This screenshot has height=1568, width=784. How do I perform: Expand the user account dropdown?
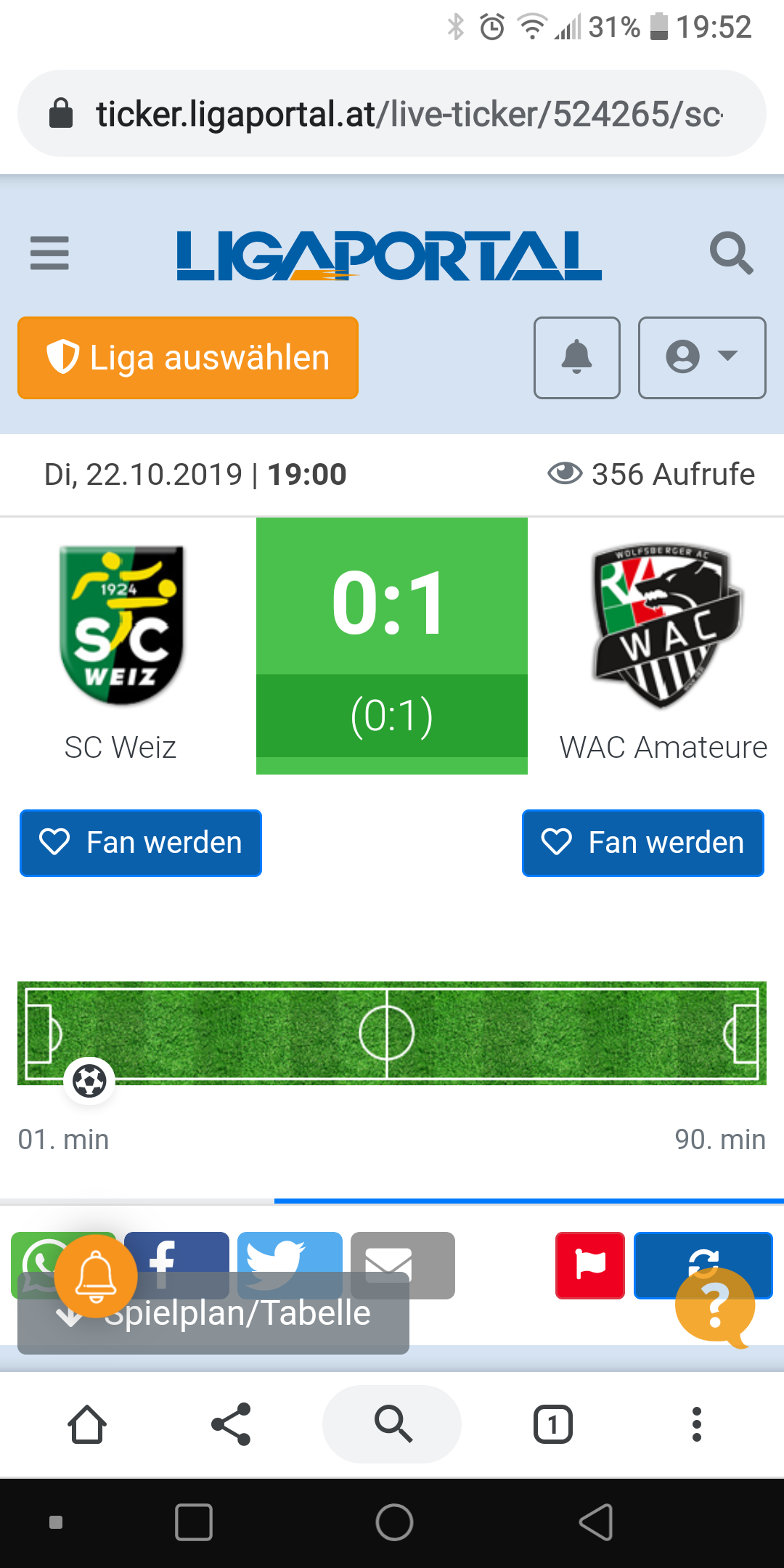701,358
